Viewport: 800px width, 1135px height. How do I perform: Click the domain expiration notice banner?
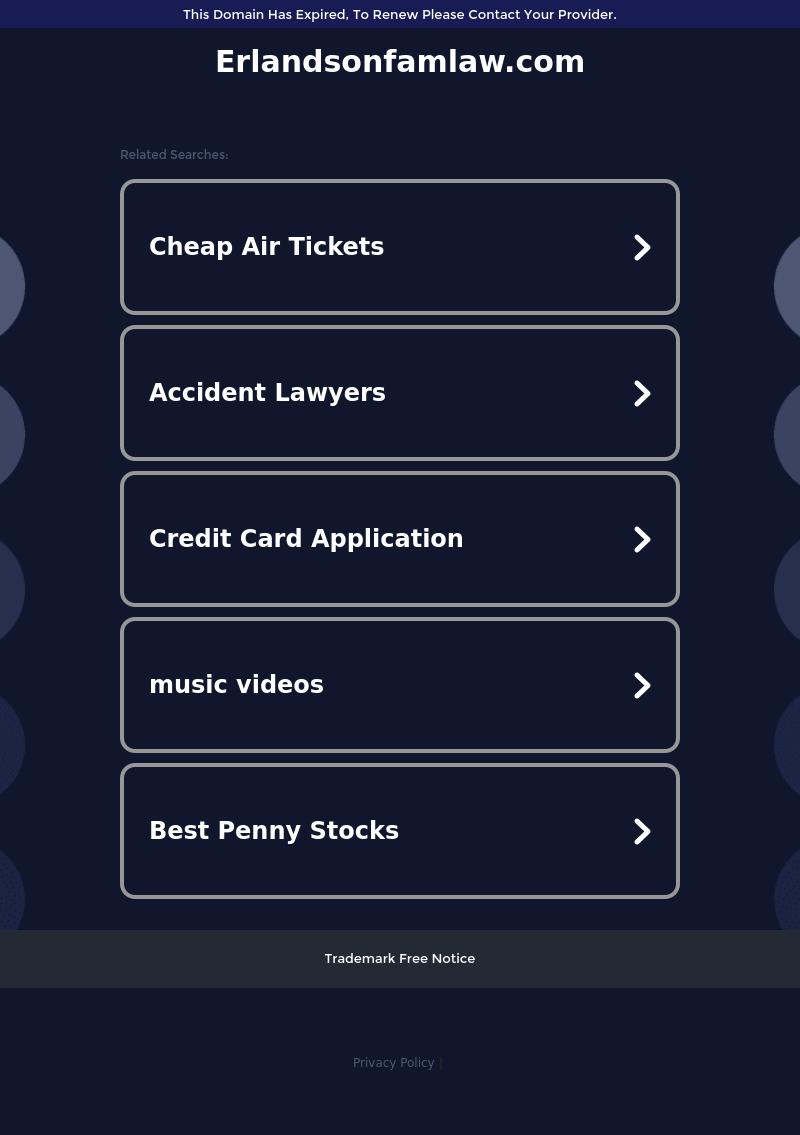pos(400,14)
